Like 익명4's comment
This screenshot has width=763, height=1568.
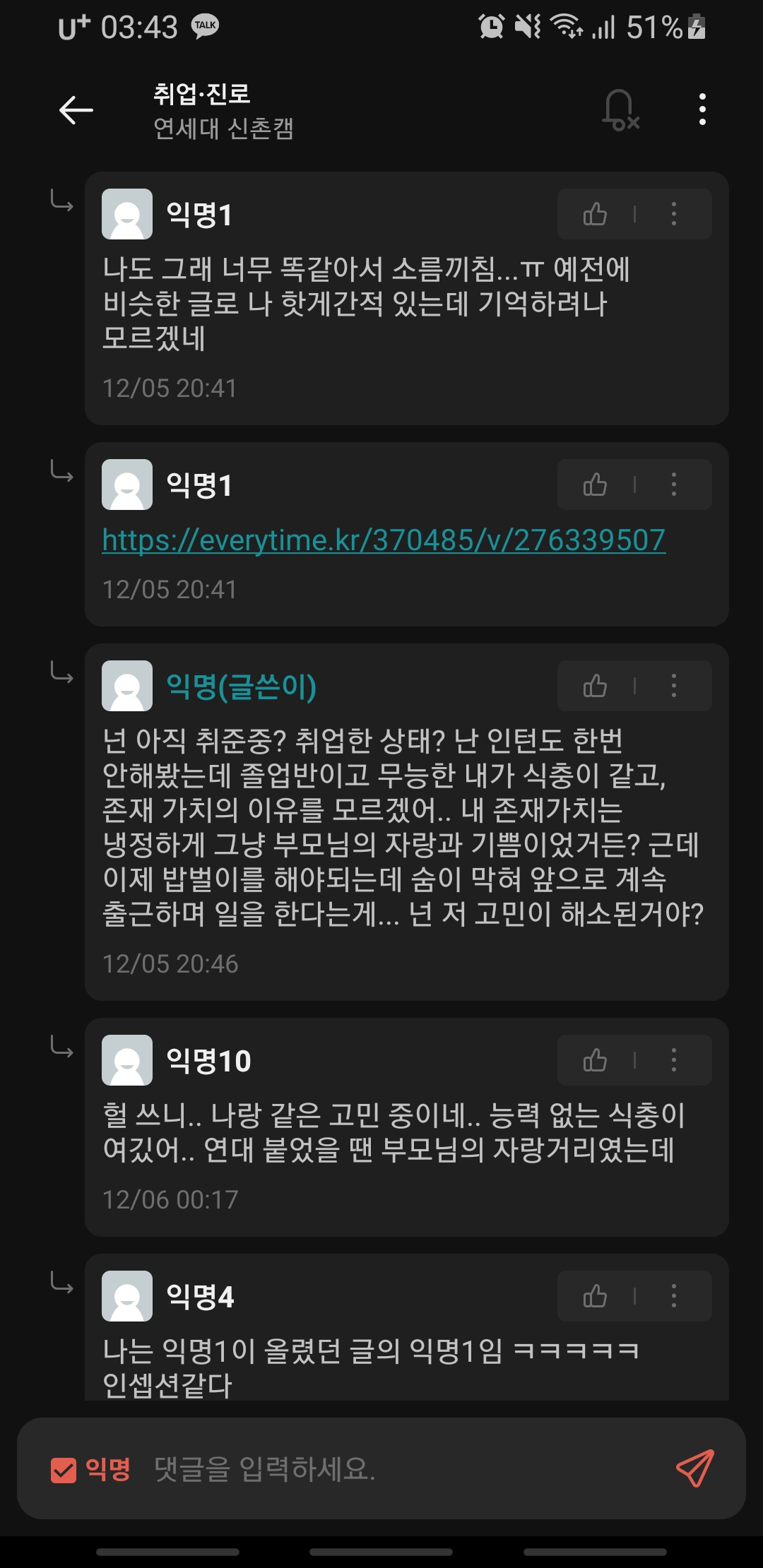coord(595,1296)
